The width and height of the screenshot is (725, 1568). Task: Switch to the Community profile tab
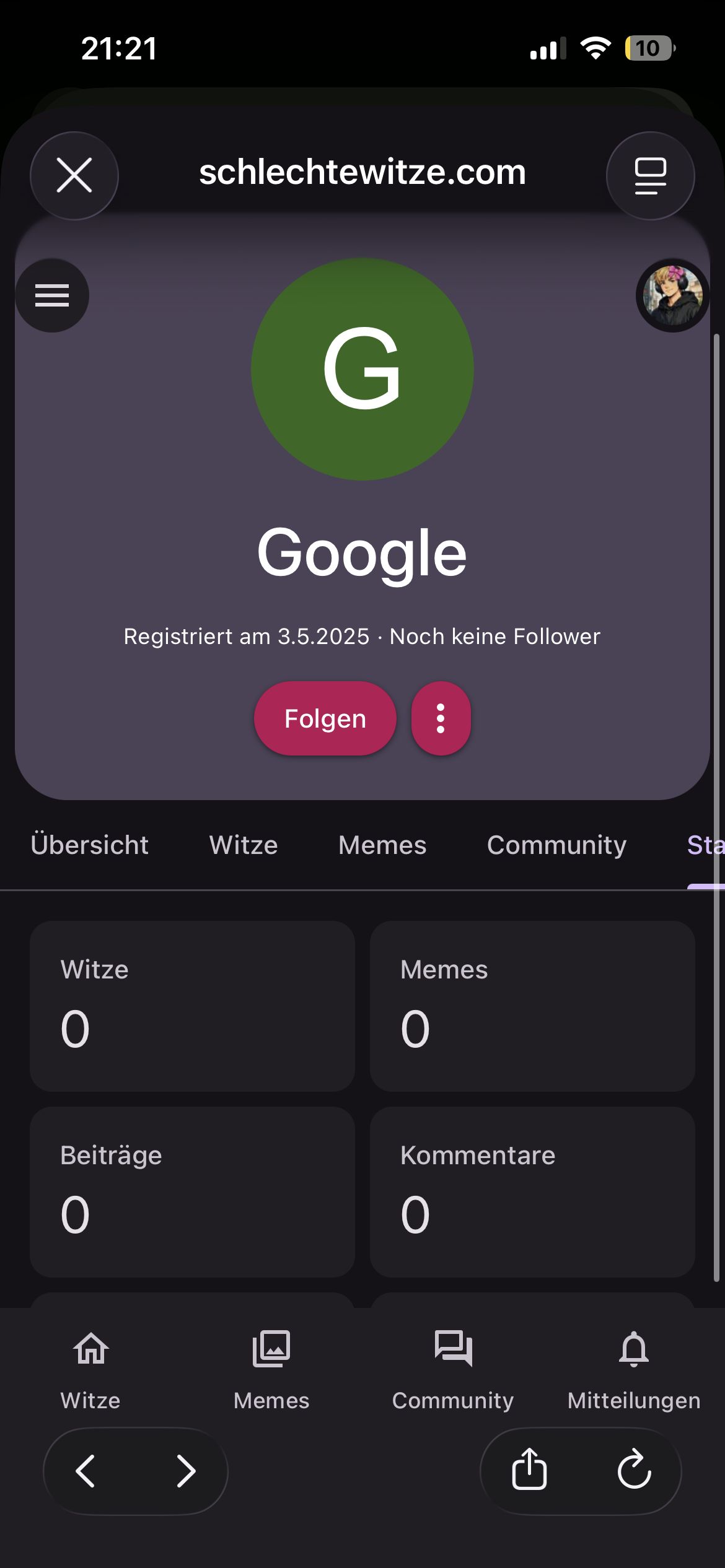point(556,845)
